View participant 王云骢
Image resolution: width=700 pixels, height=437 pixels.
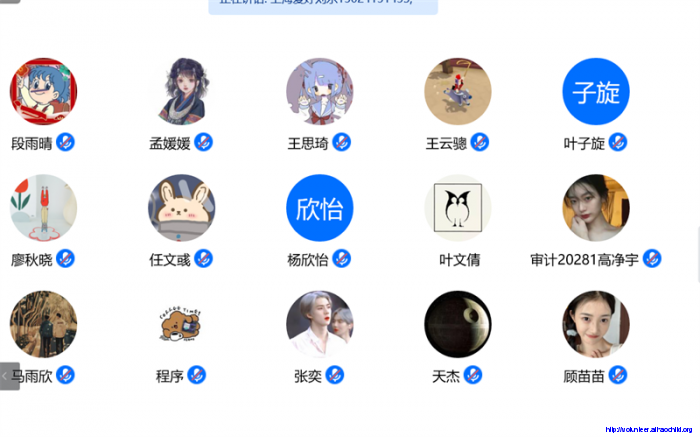457,91
